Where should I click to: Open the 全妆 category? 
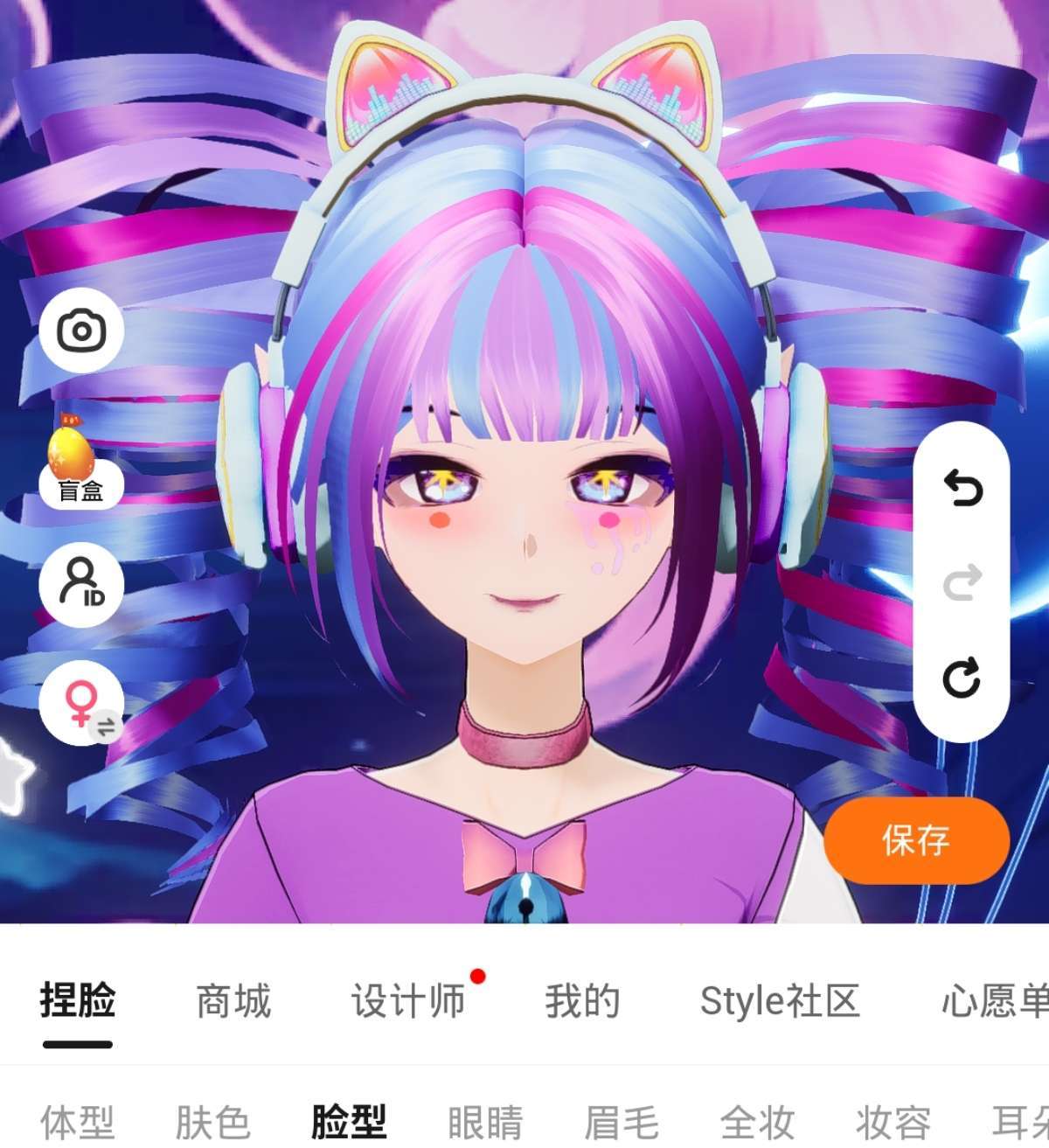(757, 1122)
